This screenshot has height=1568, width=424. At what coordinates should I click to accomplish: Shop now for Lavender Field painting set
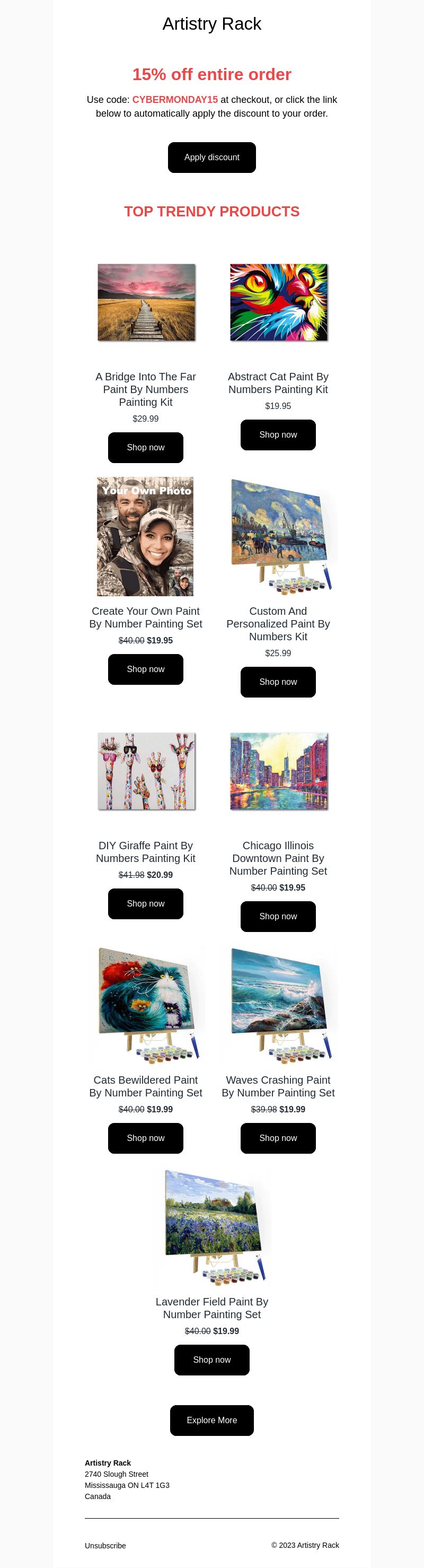point(211,1359)
